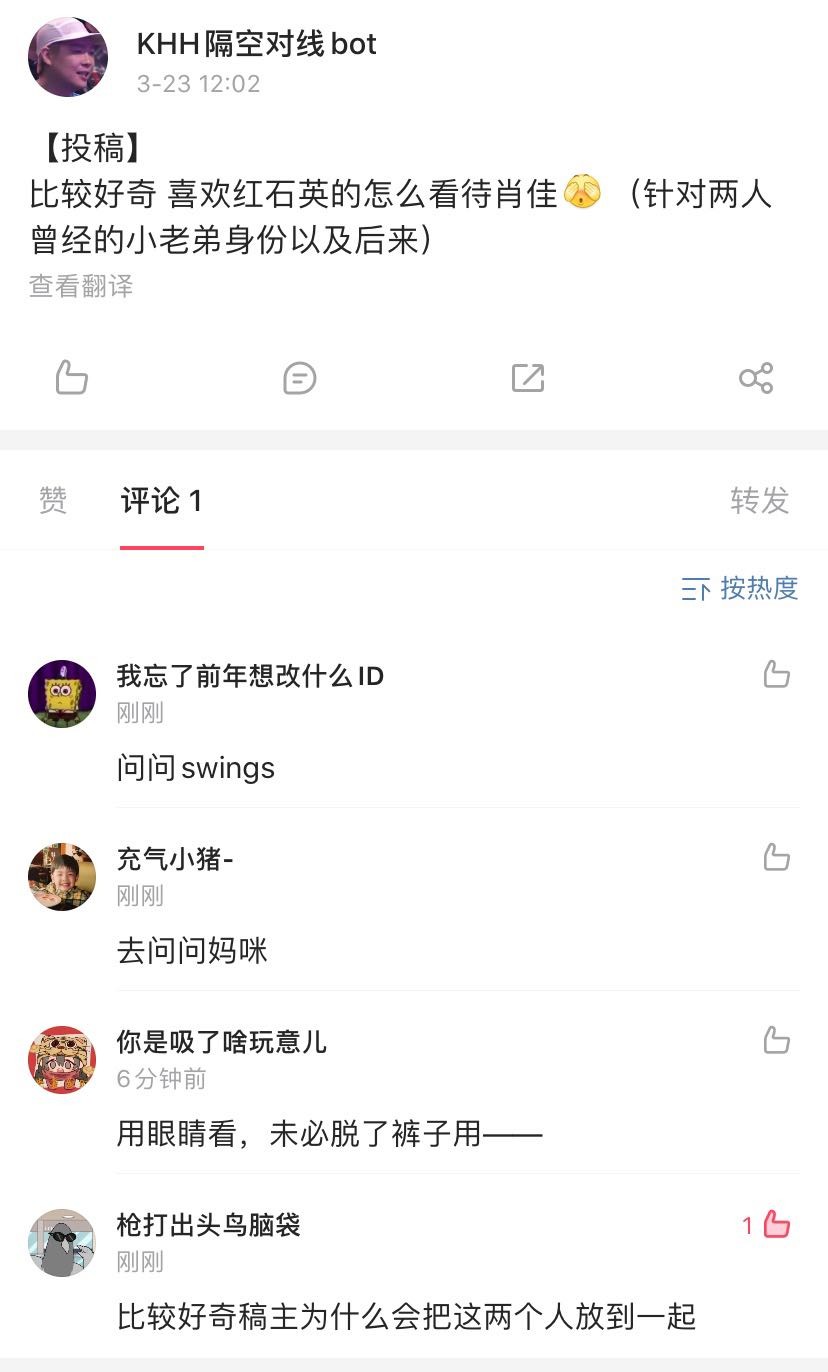Tap 查看翻译 to translate the post

(x=81, y=286)
